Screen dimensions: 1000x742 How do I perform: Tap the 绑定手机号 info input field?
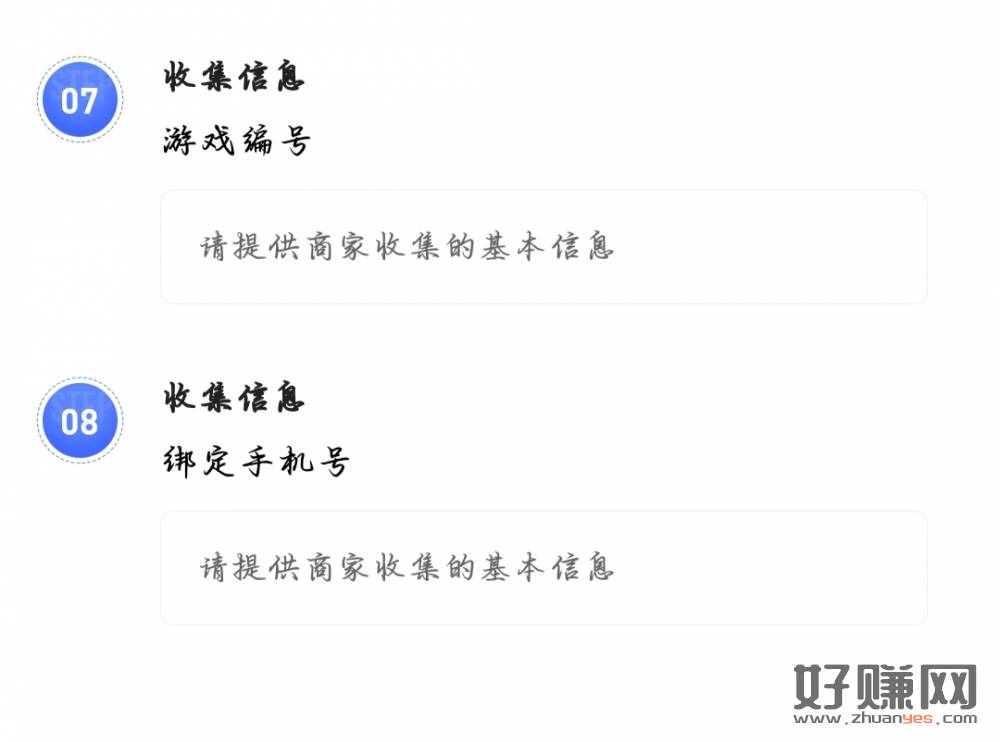pos(543,568)
